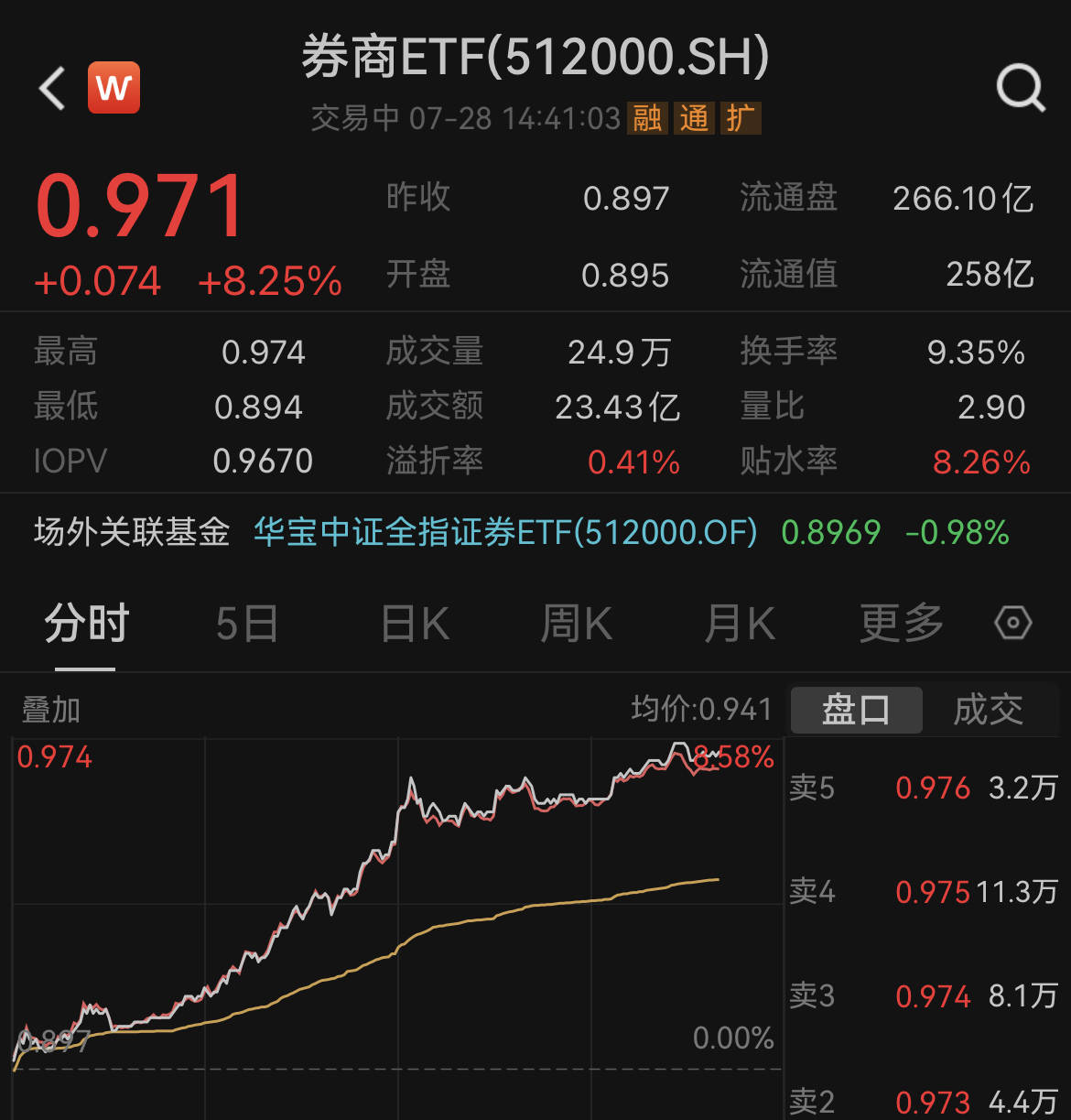Switch to the 5日 five-day tab
The image size is (1071, 1120).
(247, 622)
